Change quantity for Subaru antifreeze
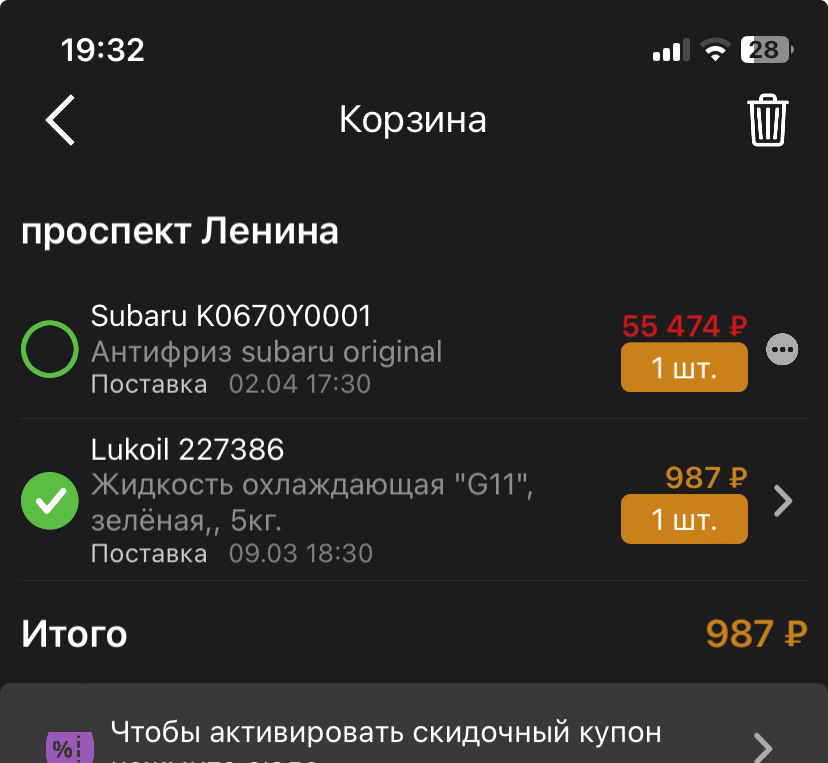 pyautogui.click(x=684, y=367)
